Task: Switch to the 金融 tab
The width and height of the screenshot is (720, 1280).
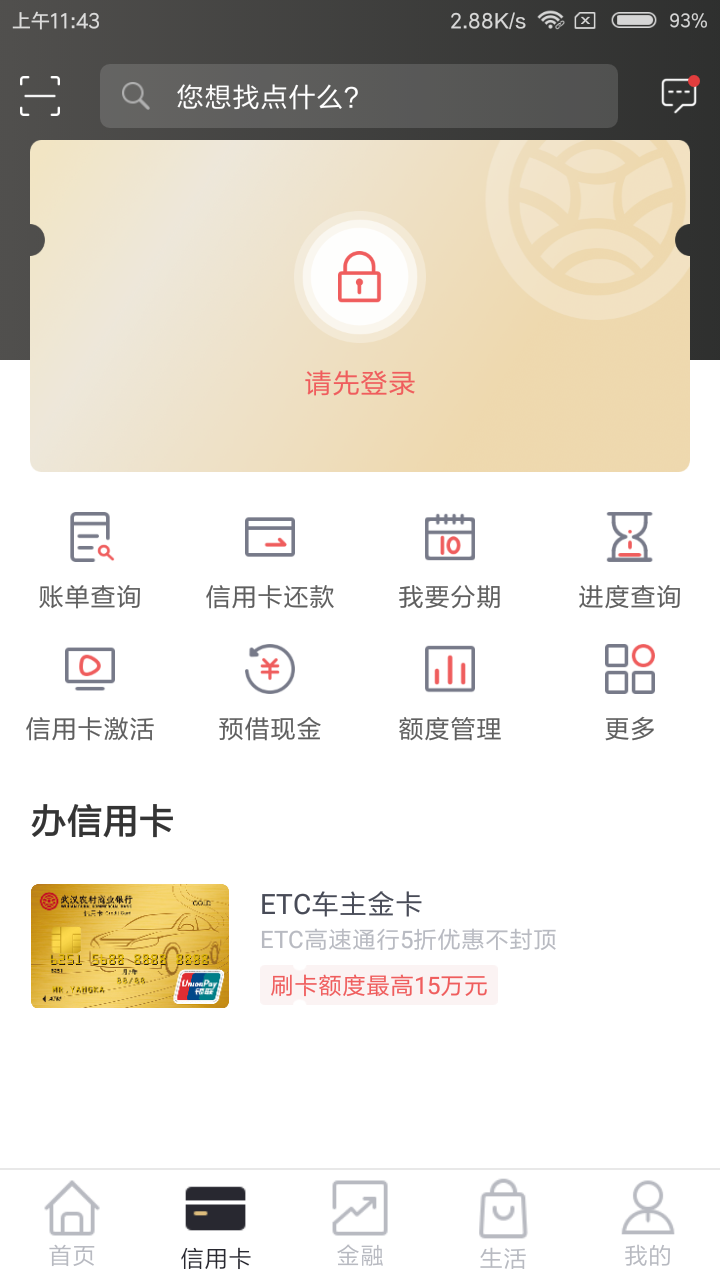Action: [359, 1220]
